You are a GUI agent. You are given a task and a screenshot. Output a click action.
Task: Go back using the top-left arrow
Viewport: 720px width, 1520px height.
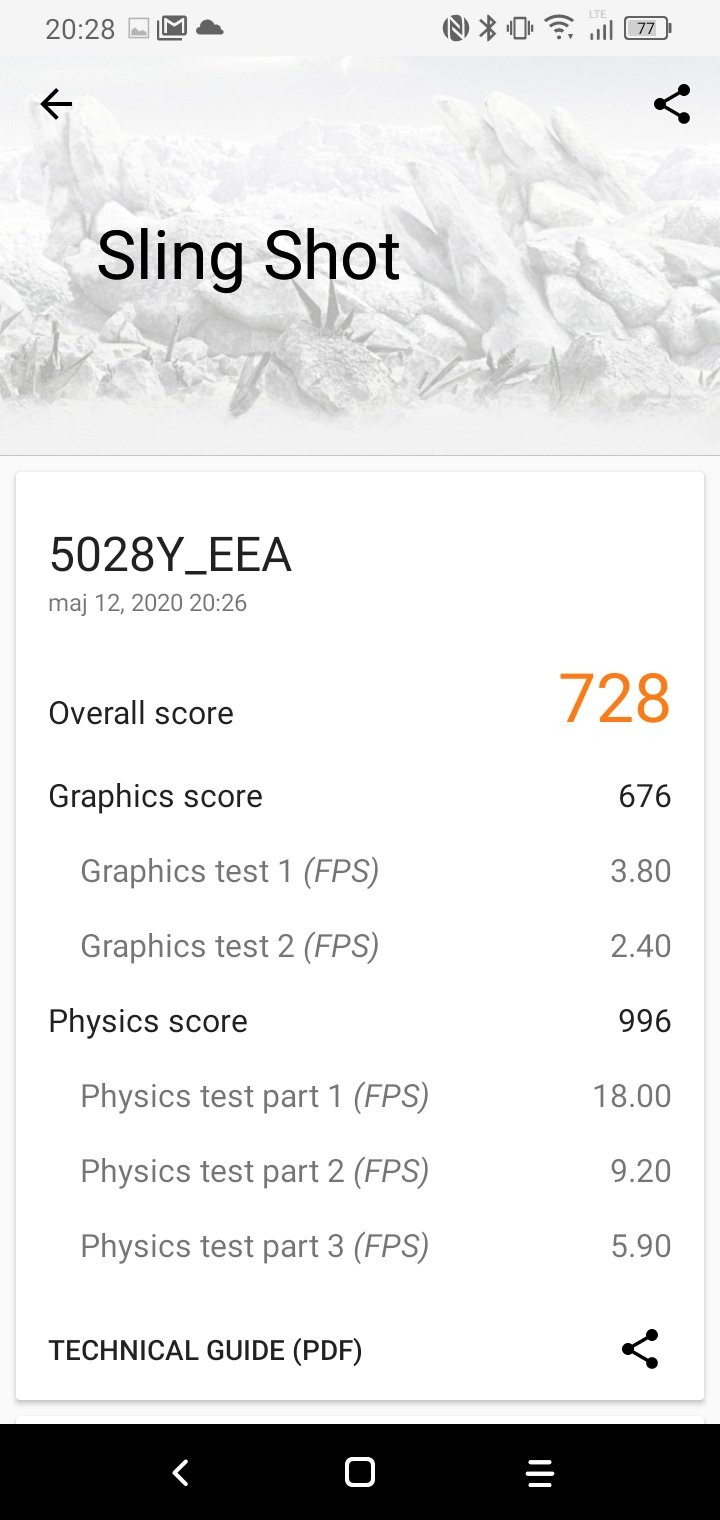pyautogui.click(x=56, y=104)
